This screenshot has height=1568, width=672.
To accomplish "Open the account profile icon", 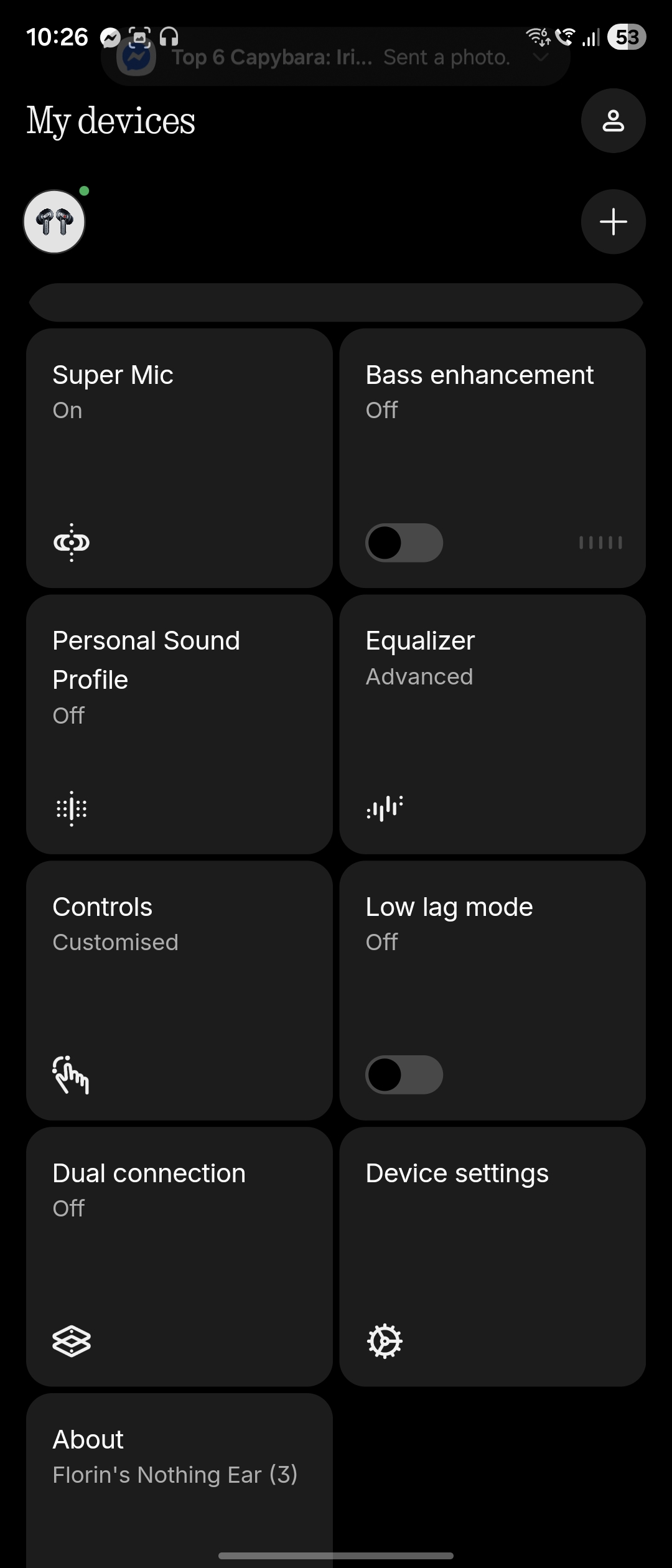I will (x=613, y=121).
